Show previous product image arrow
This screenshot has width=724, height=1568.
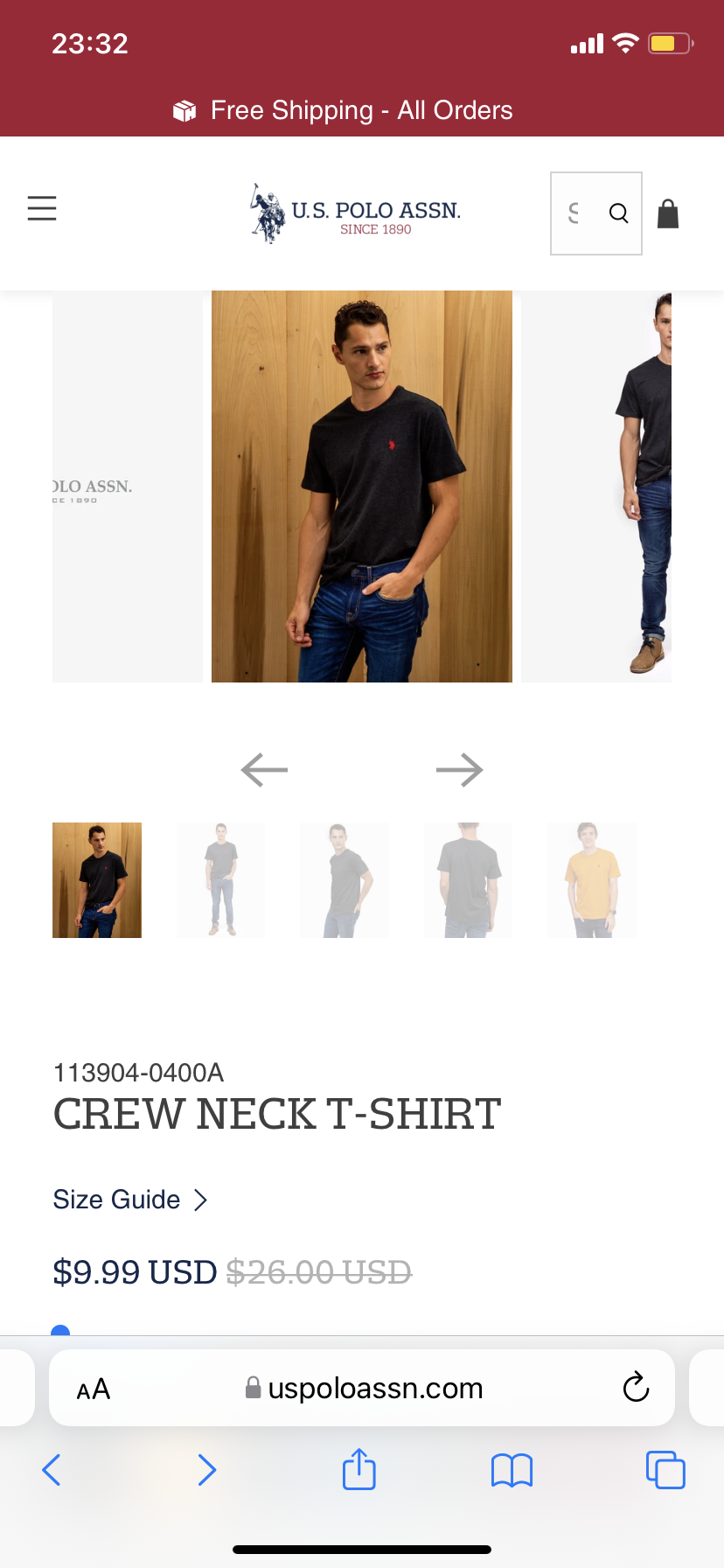click(264, 770)
